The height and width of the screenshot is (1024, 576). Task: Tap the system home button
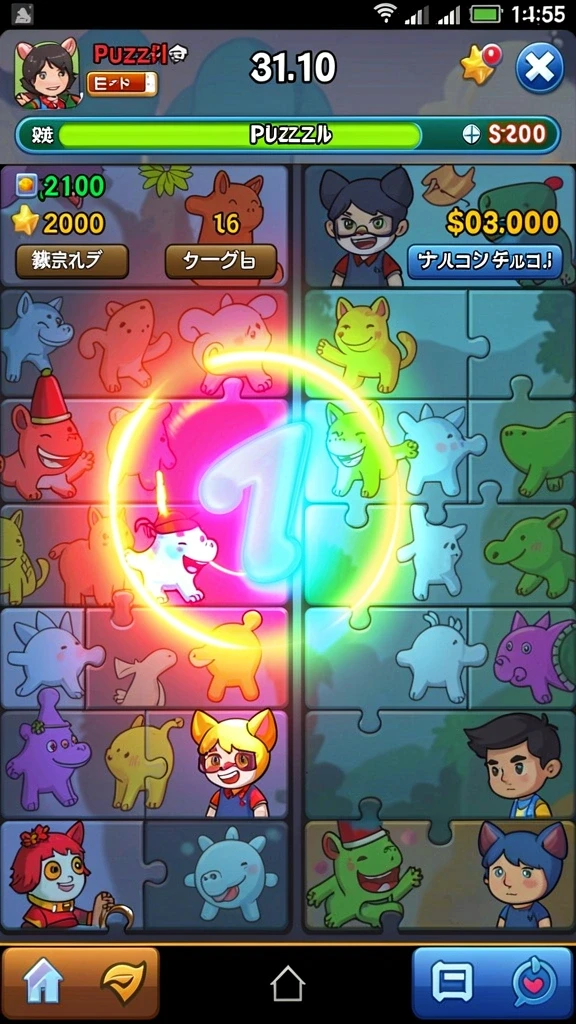pyautogui.click(x=288, y=984)
